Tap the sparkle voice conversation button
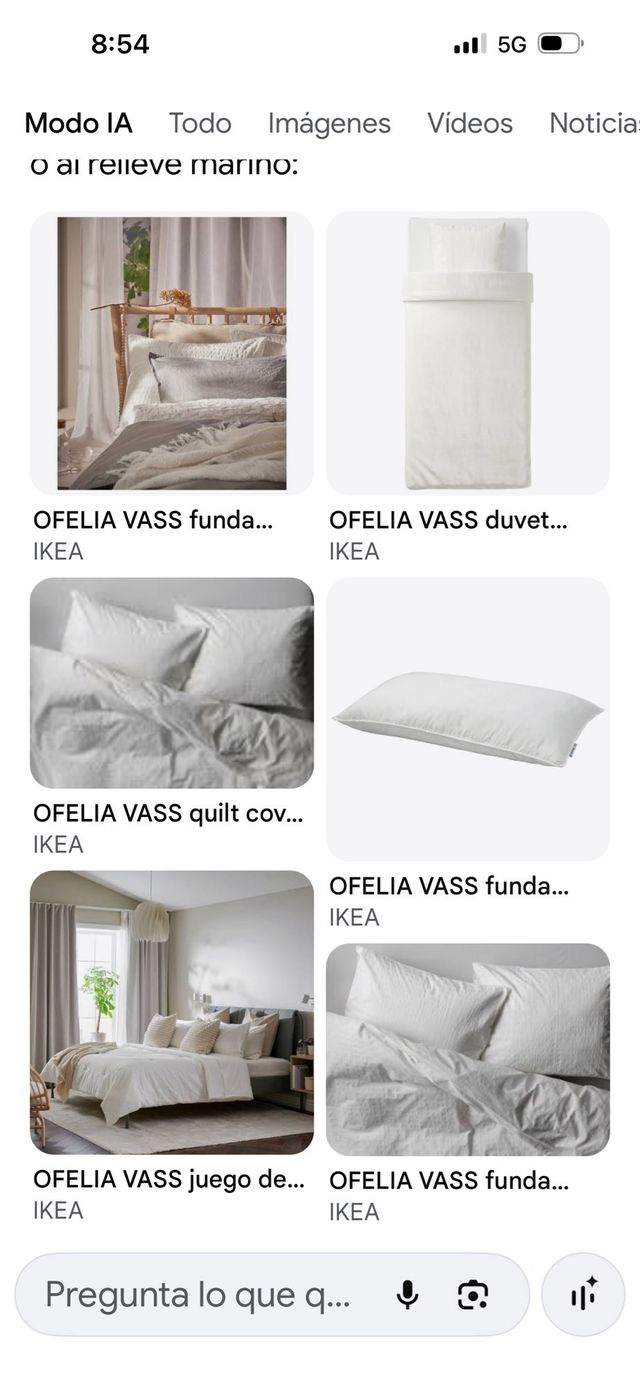 [x=583, y=1295]
